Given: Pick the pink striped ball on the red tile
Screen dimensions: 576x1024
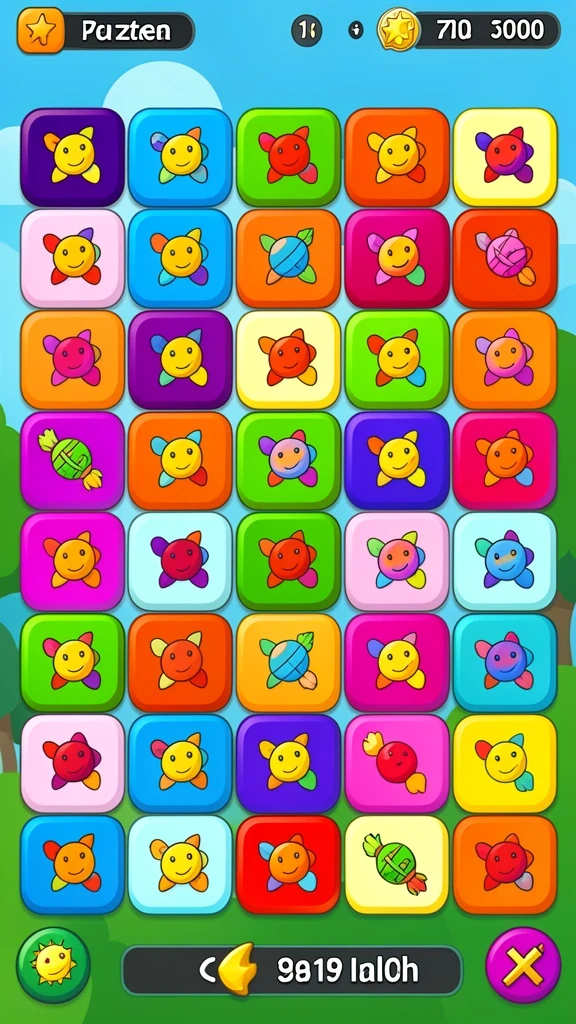Looking at the screenshot, I should coord(505,257).
